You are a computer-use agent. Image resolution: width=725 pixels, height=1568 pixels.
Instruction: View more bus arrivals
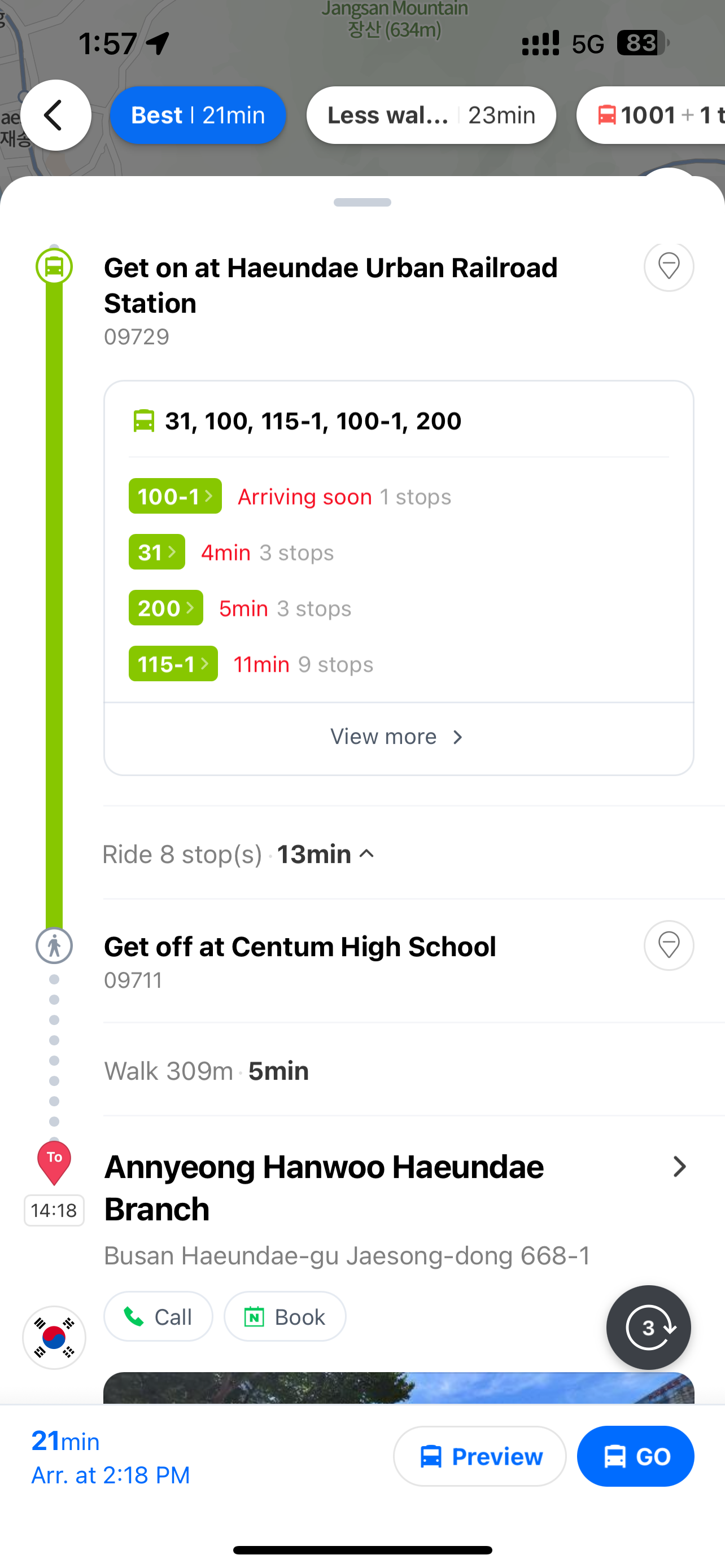(x=398, y=737)
